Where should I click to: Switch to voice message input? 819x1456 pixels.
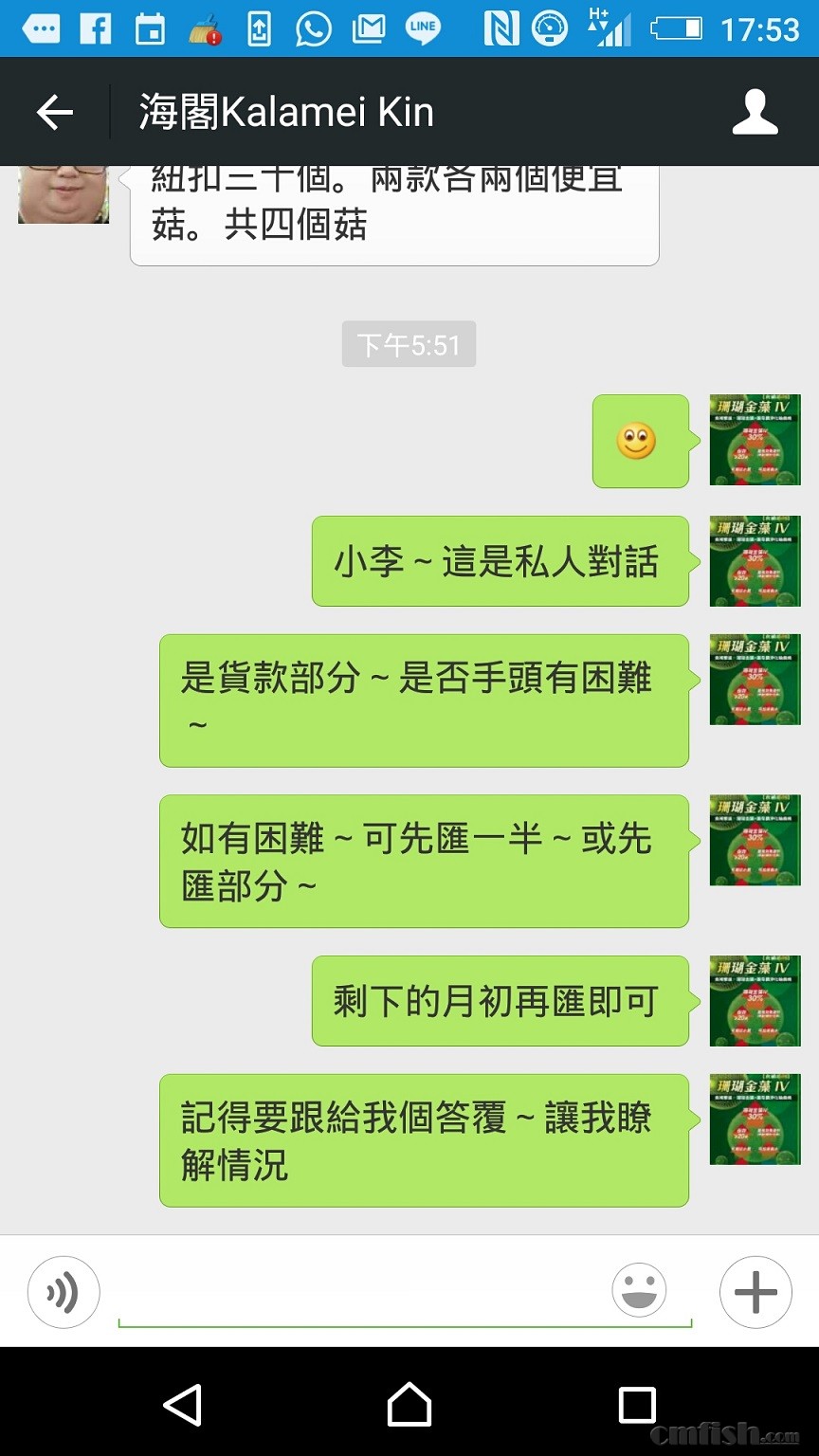pos(64,1292)
